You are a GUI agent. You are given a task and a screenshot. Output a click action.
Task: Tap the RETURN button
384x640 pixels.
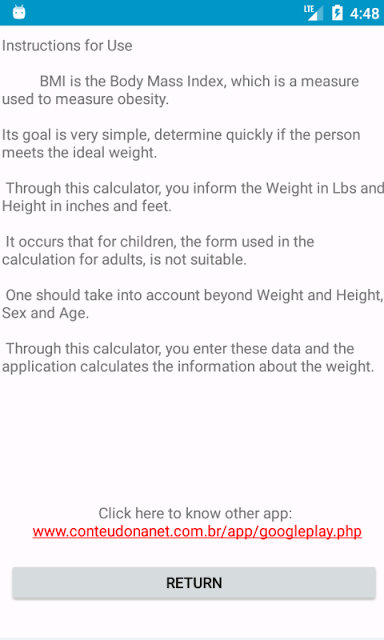194,582
